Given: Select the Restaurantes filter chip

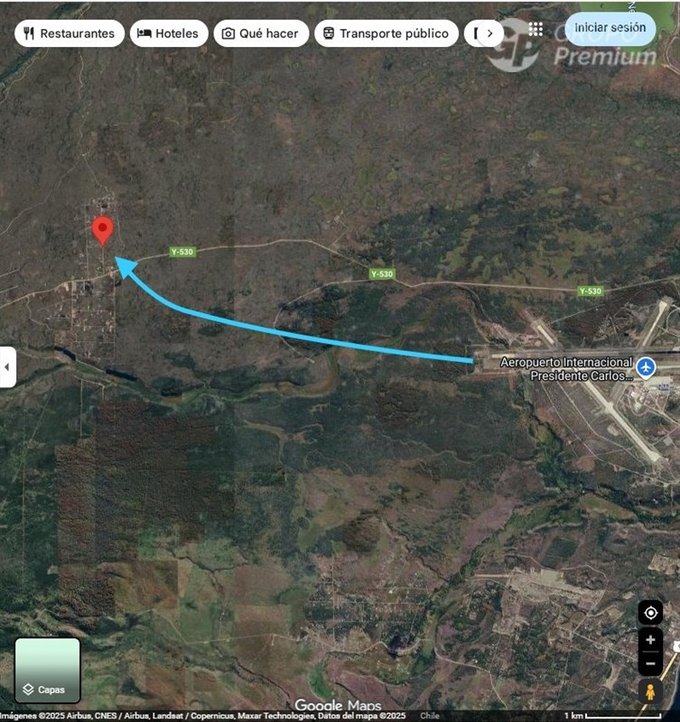Looking at the screenshot, I should (69, 33).
